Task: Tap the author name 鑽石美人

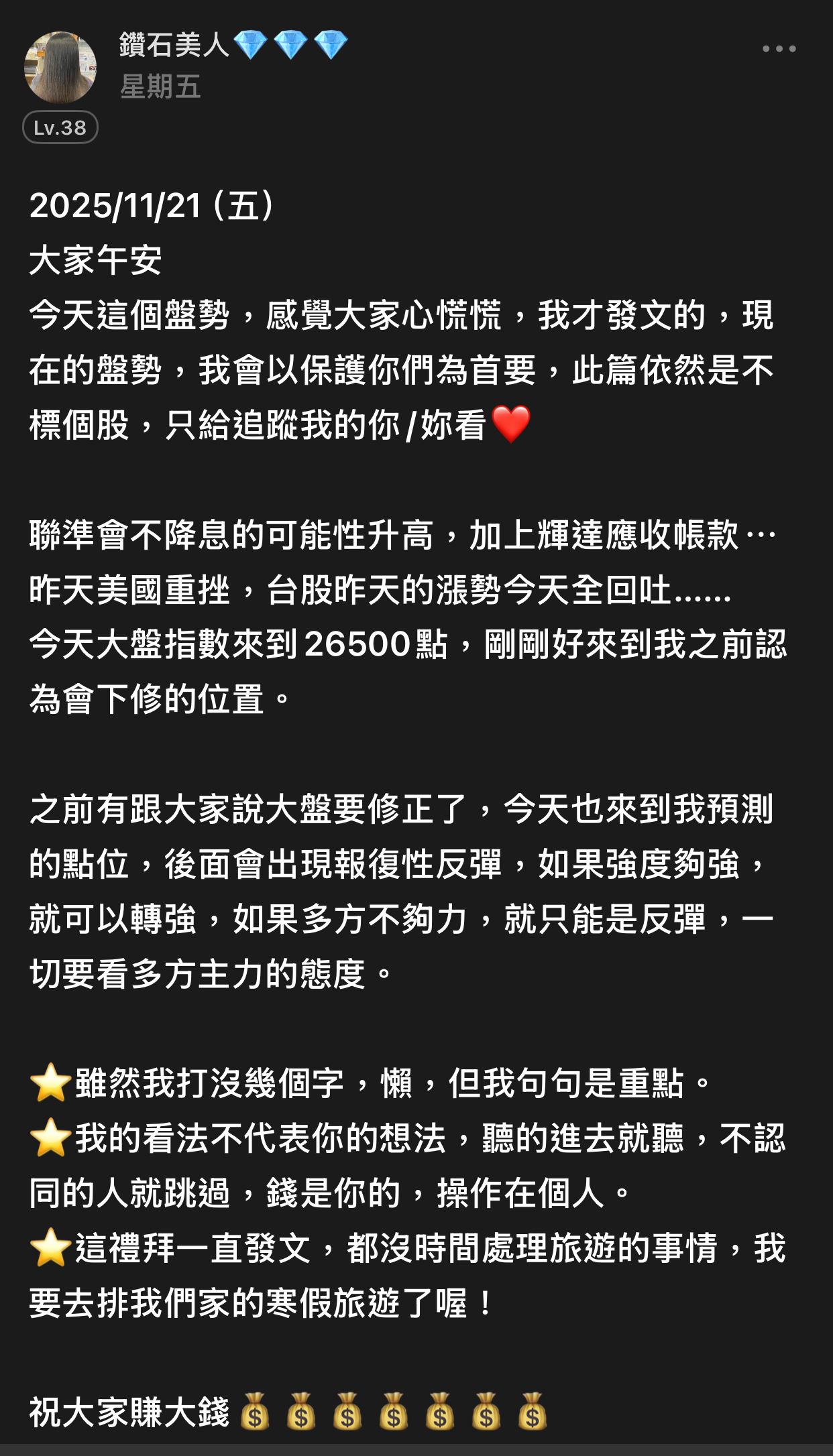Action: 176,46
